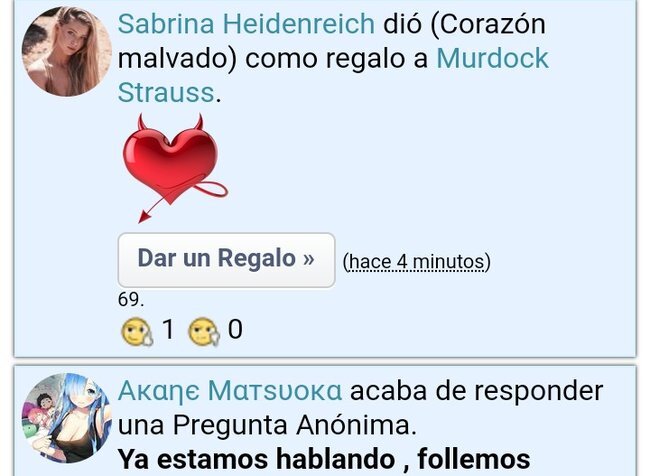650x476 pixels.
Task: Open the hace 4 minutos timestamp link
Action: (x=416, y=262)
